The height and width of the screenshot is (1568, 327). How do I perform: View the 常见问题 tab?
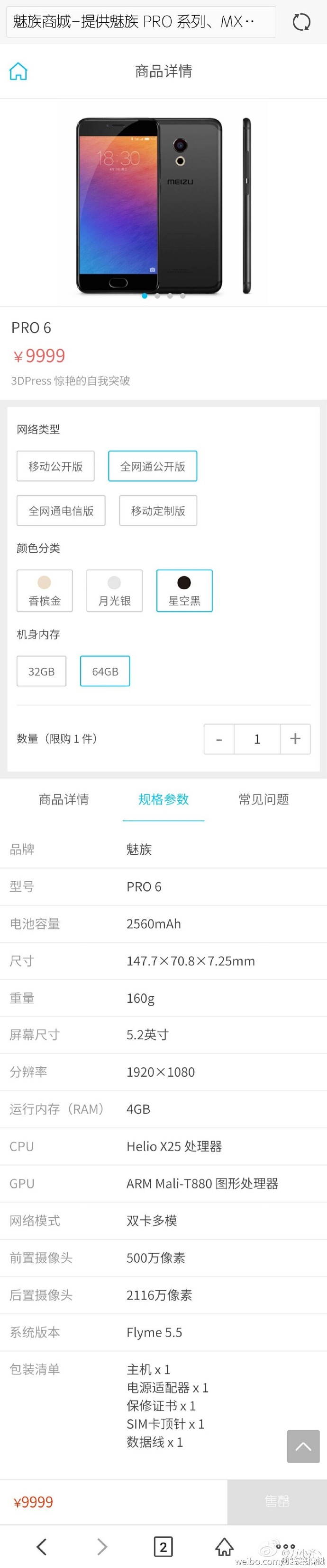tap(263, 799)
